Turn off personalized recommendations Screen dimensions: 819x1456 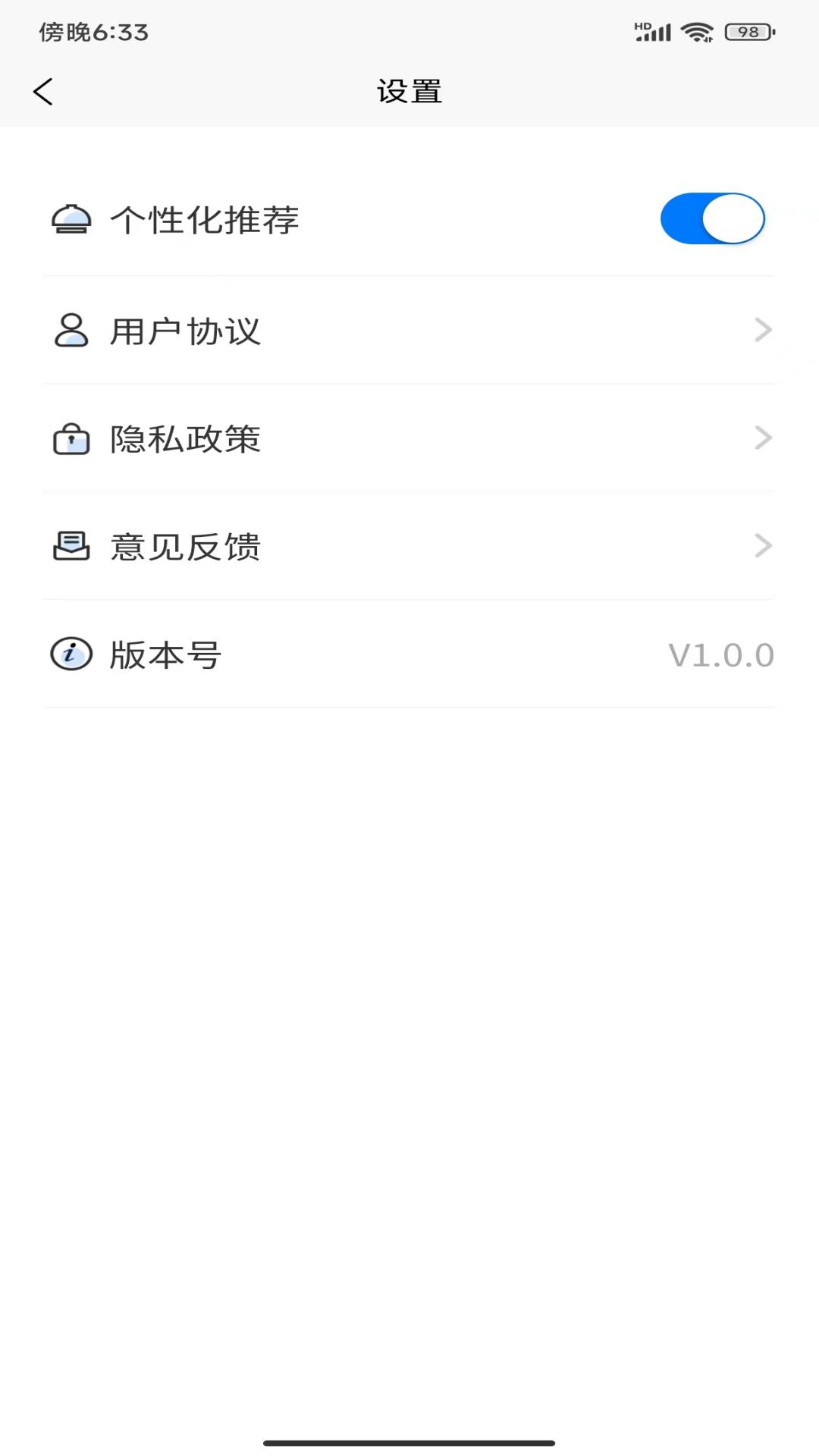coord(711,218)
